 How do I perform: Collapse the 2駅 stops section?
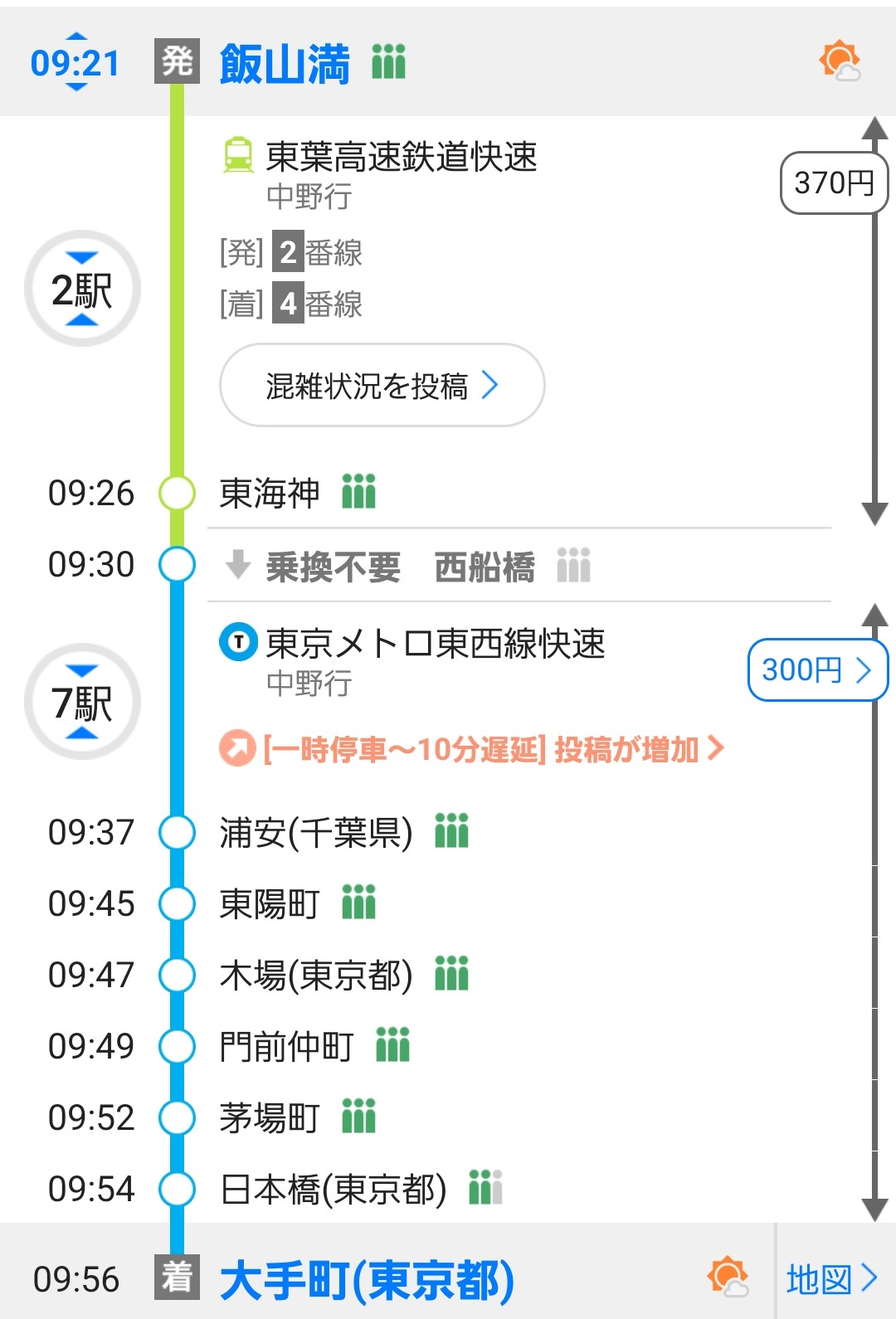coord(82,289)
